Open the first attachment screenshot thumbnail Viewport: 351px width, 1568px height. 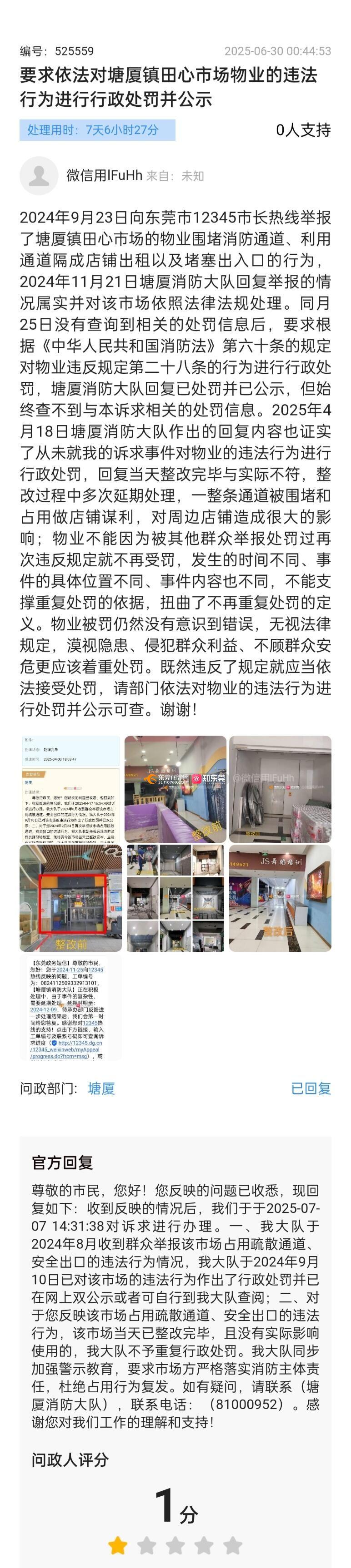tap(70, 788)
